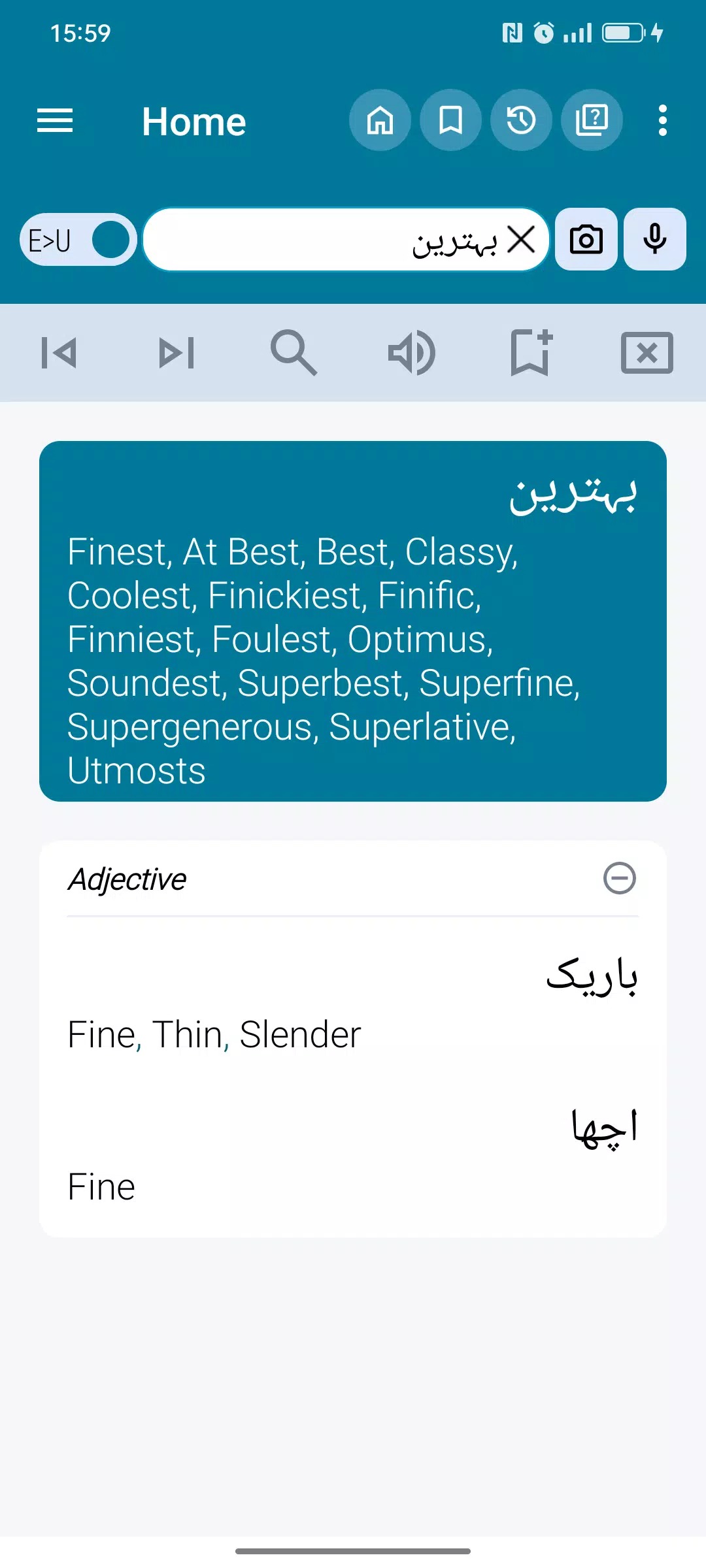Tap the boxed X close icon
706x1568 pixels.
pos(647,353)
